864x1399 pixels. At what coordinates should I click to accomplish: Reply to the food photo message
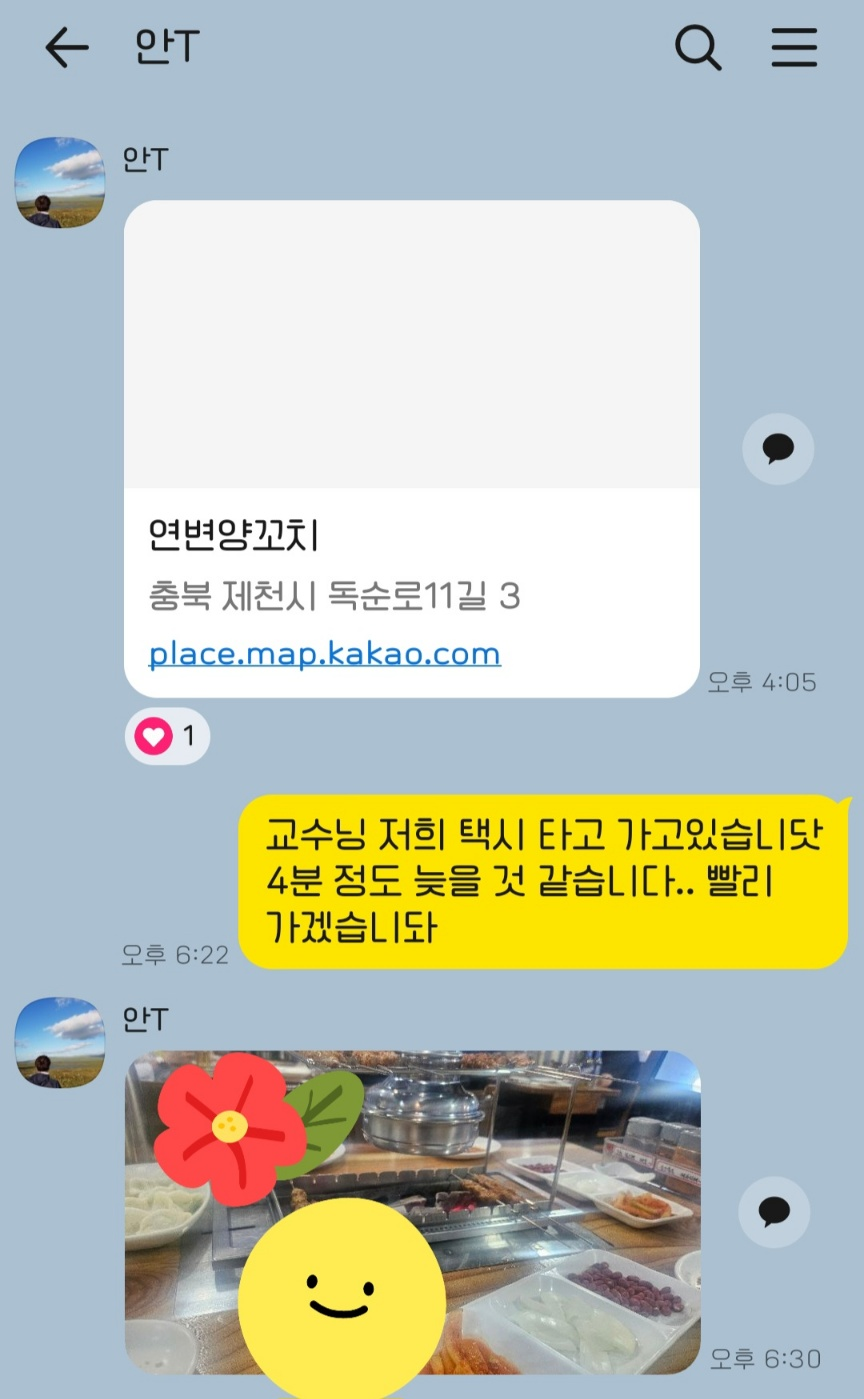pyautogui.click(x=773, y=1212)
